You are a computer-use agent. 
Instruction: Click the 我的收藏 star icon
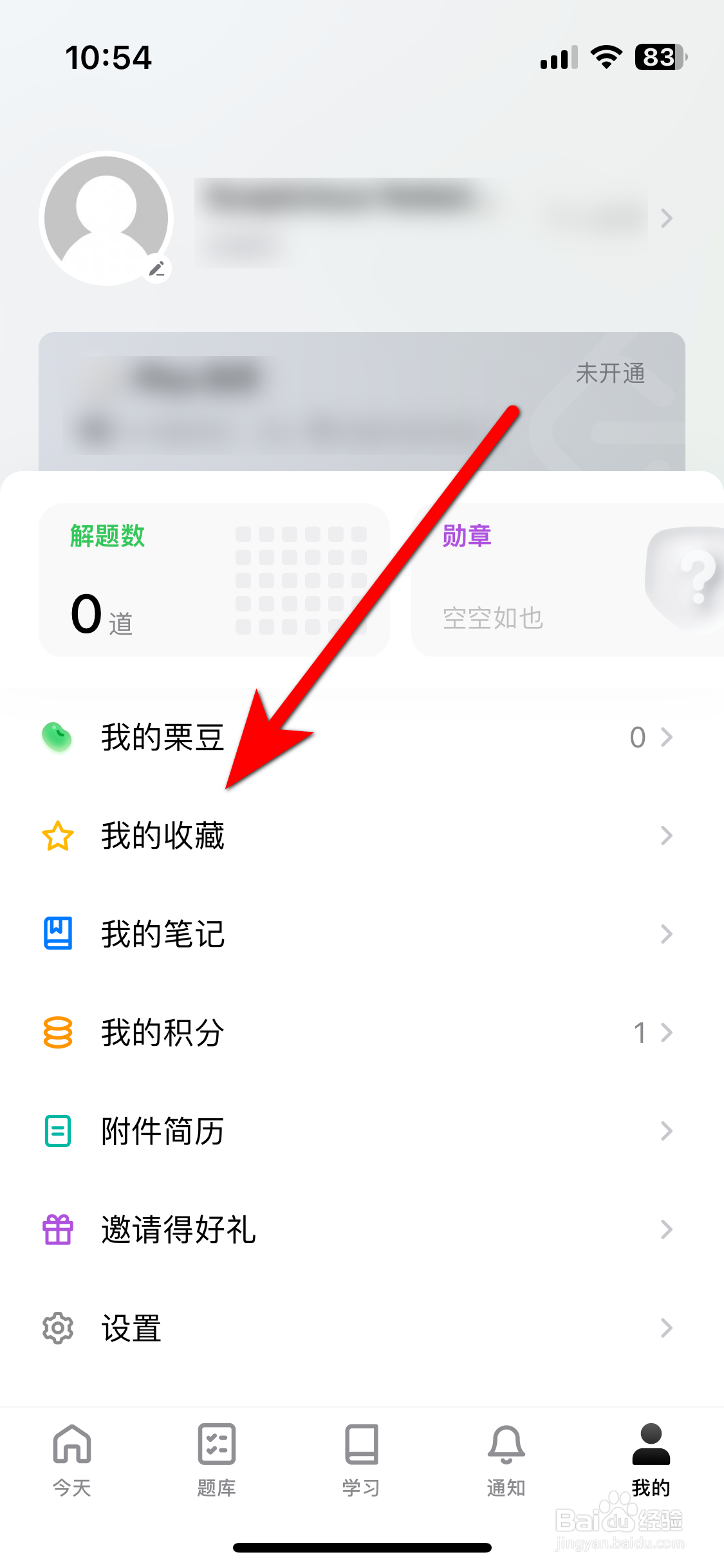(57, 836)
